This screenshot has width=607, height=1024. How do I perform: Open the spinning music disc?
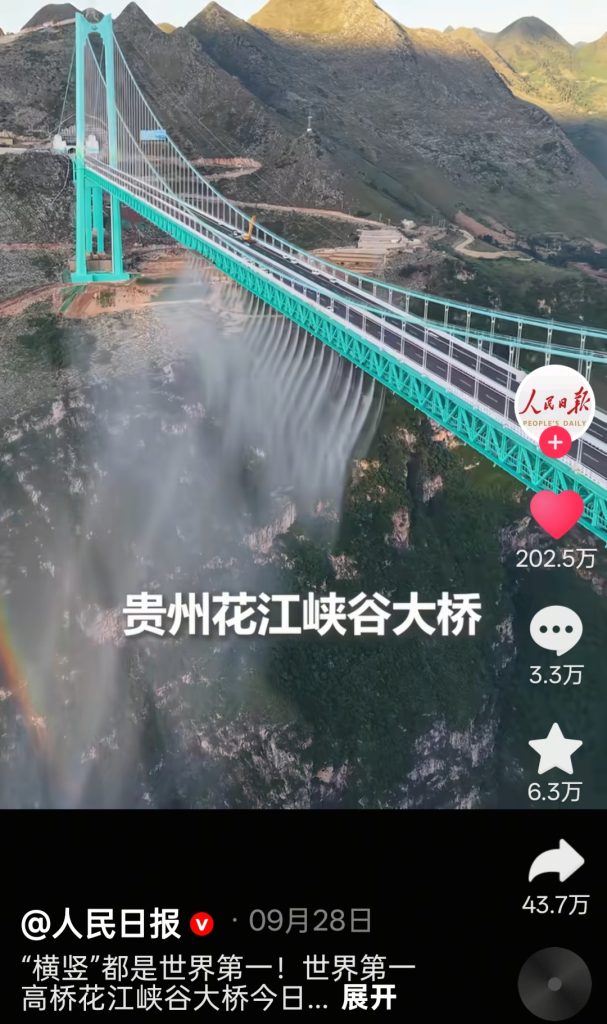coord(555,985)
